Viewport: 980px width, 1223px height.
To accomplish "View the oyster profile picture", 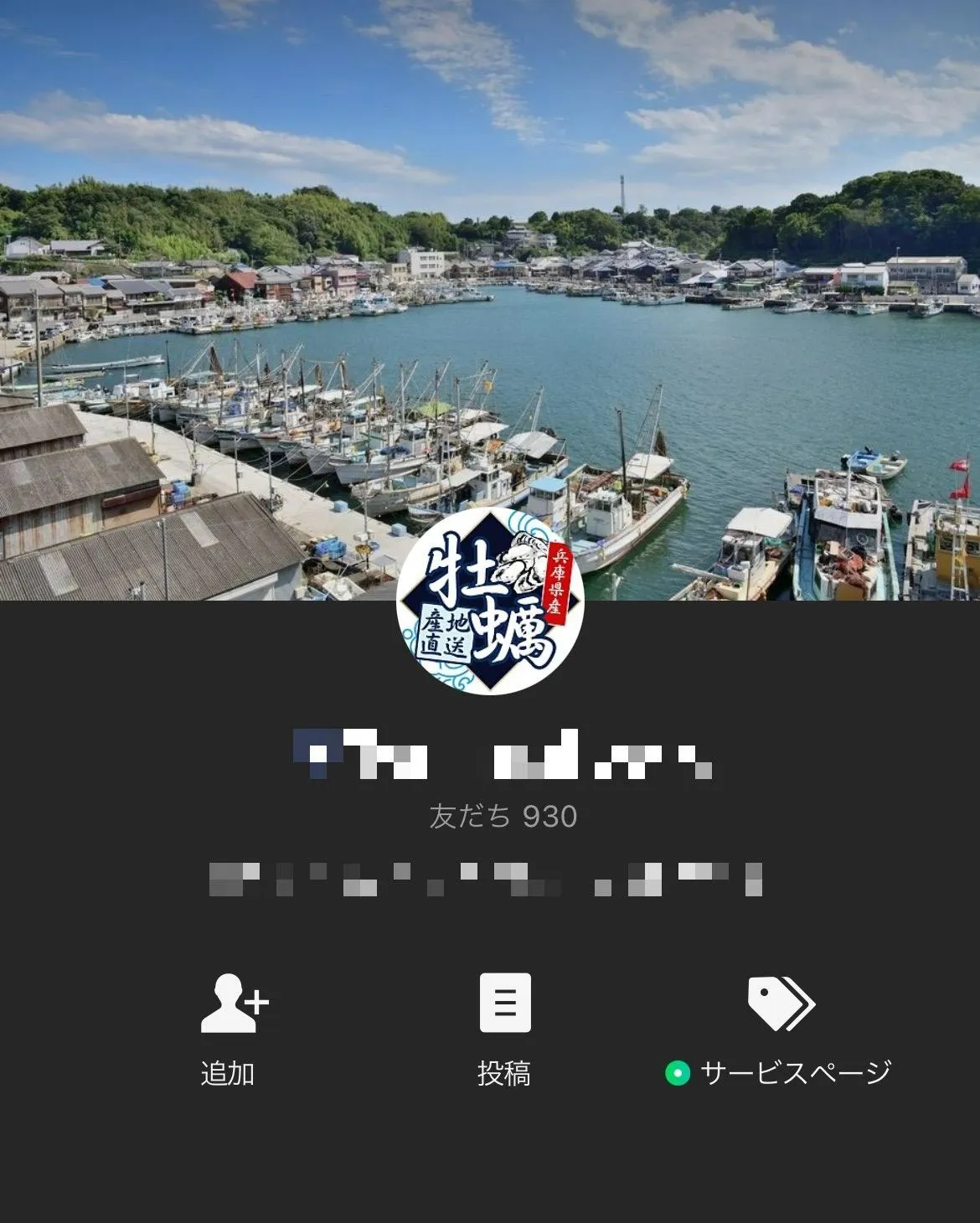I will (x=490, y=601).
